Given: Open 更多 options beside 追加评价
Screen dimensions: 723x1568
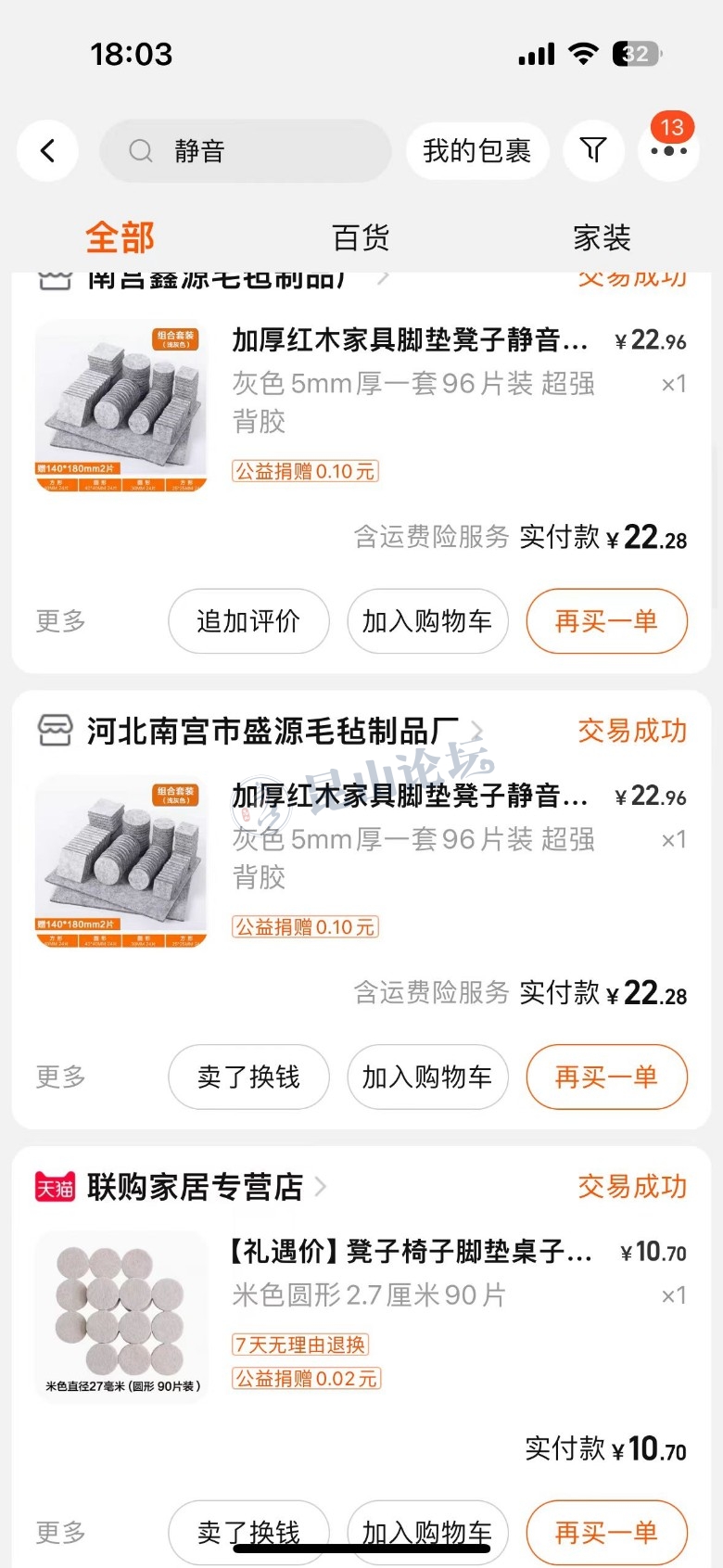Looking at the screenshot, I should [x=60, y=621].
